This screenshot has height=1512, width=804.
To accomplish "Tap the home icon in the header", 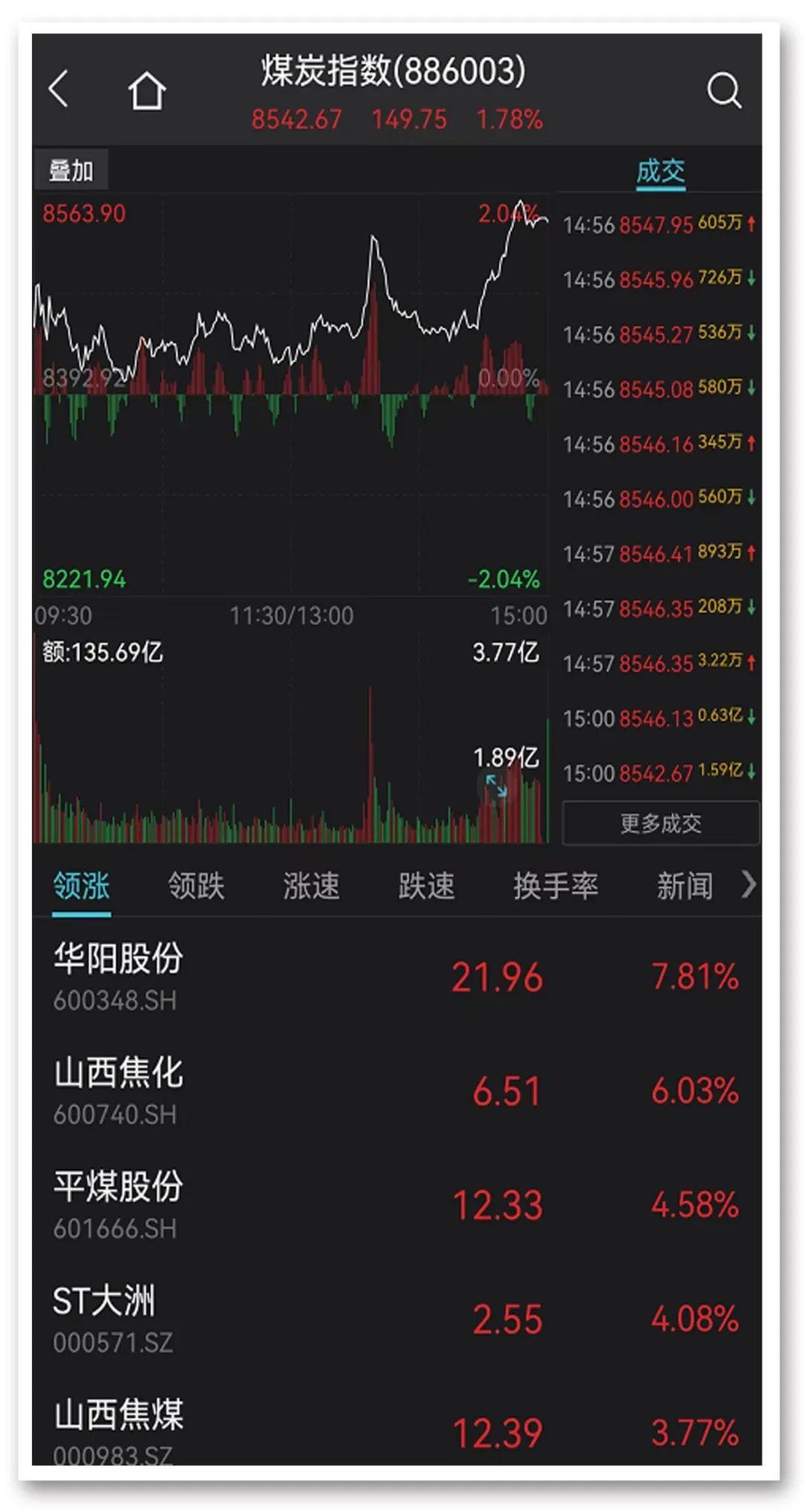I will pos(147,91).
